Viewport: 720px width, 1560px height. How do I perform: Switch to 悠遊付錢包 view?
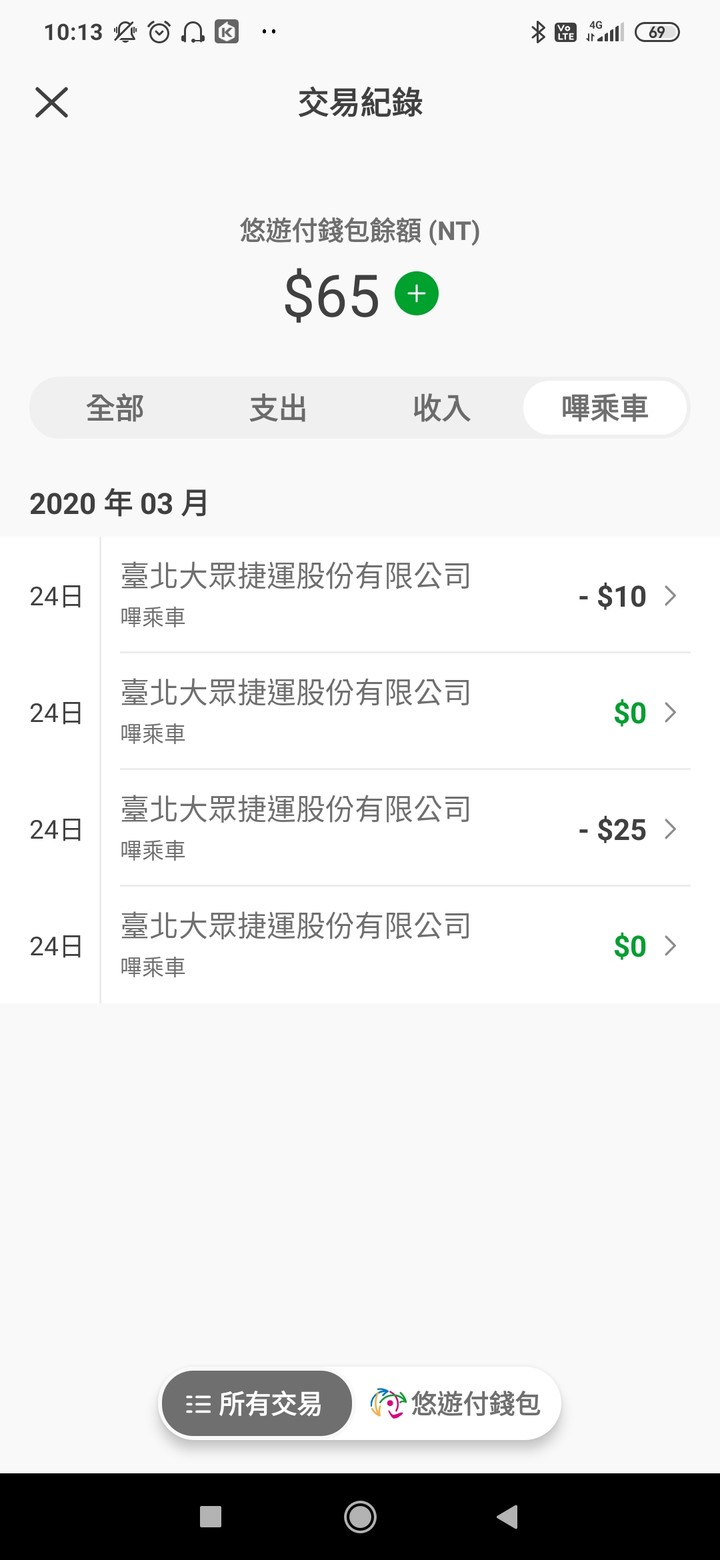[x=456, y=1404]
